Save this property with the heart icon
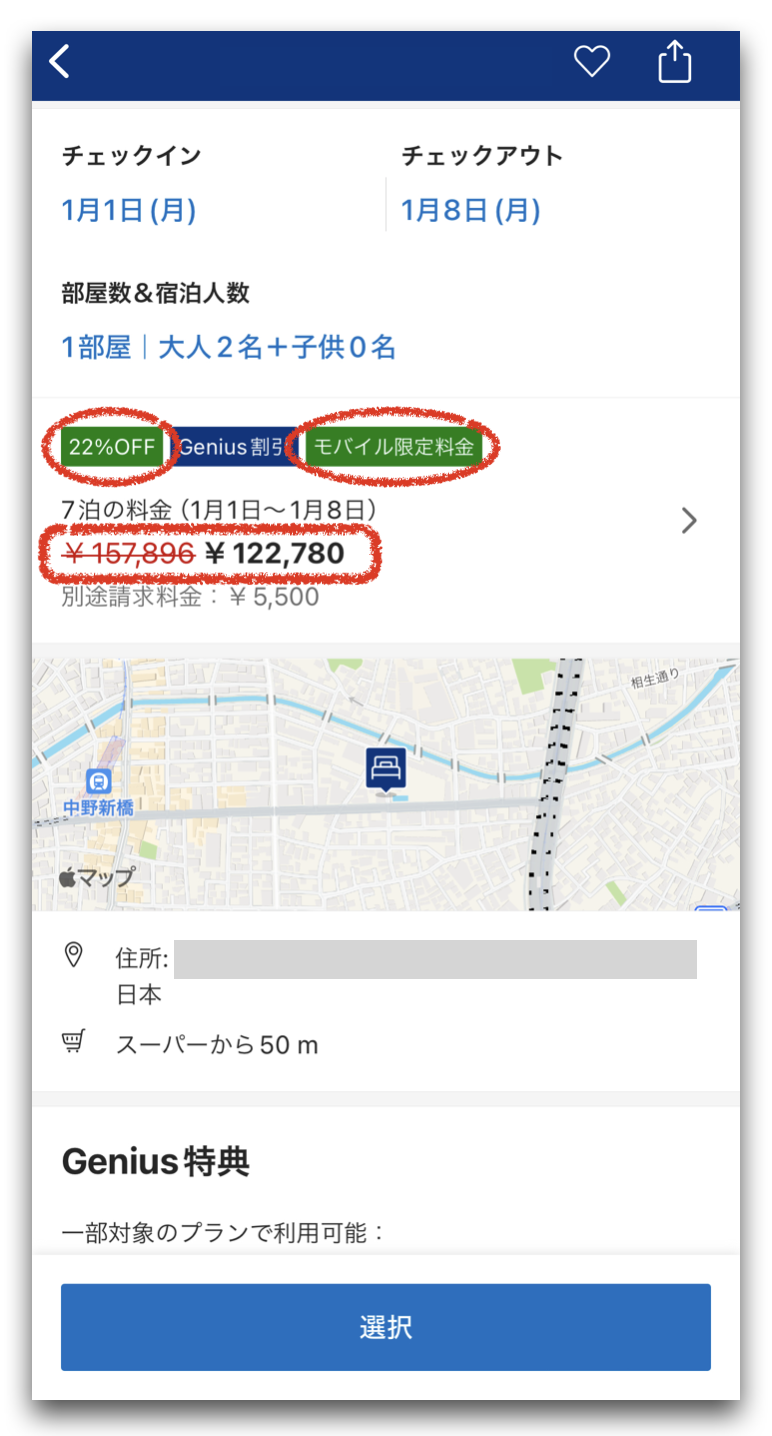Screen dimensions: 772x1436 click(x=591, y=63)
